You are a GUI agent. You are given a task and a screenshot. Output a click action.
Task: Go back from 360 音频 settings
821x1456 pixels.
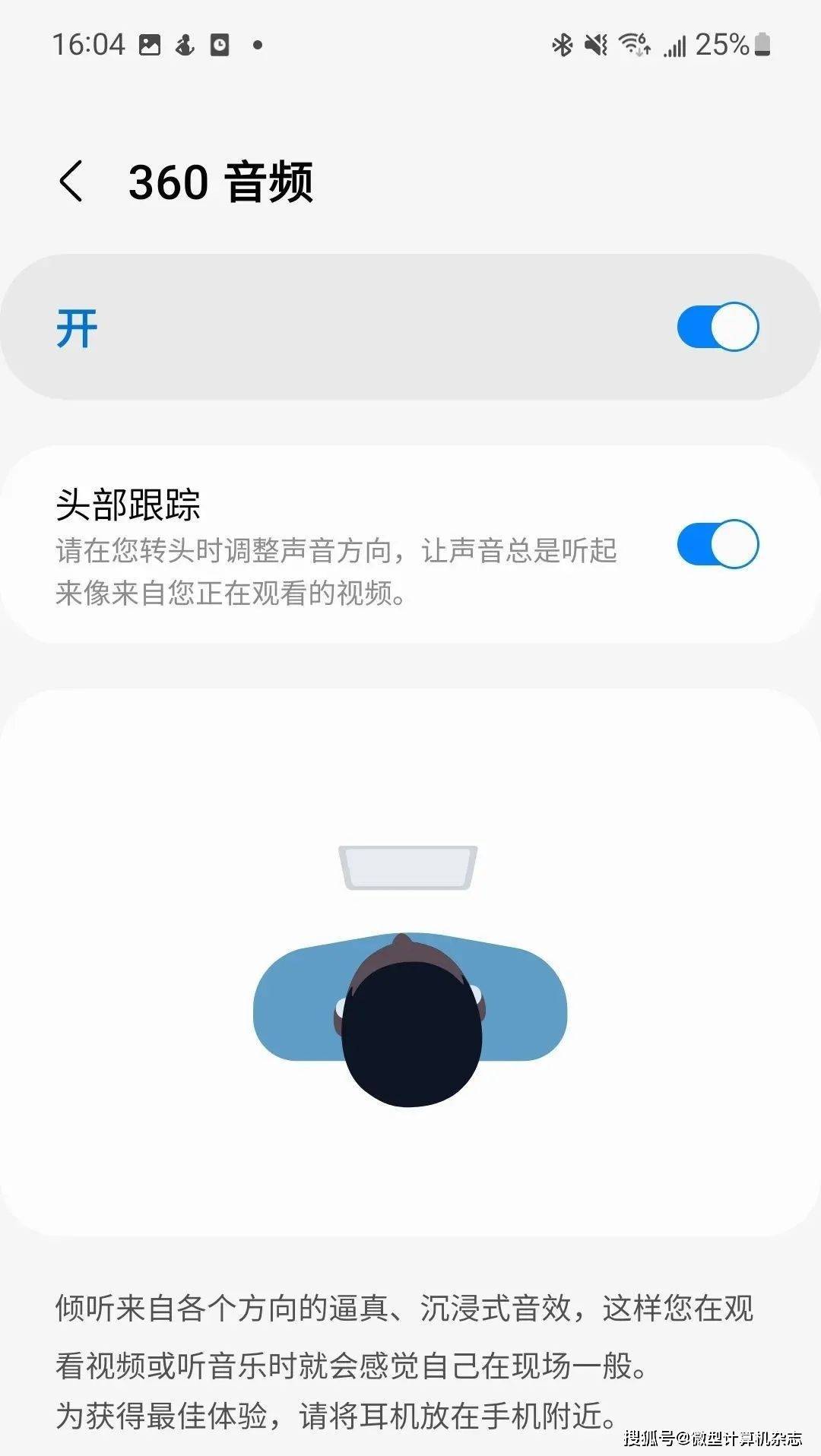pos(71,182)
